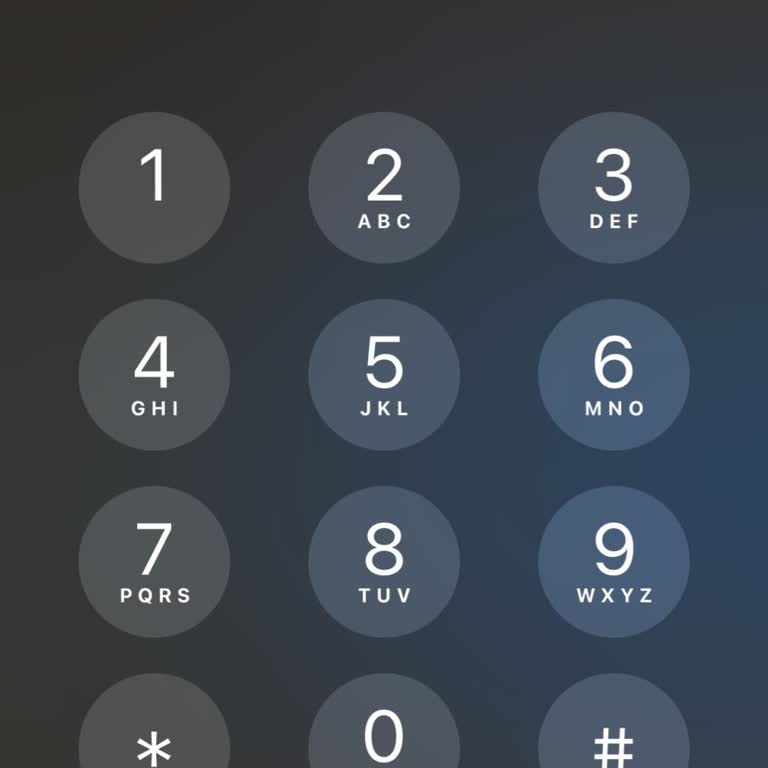Dial the digit 0
Image resolution: width=768 pixels, height=768 pixels.
tap(384, 736)
